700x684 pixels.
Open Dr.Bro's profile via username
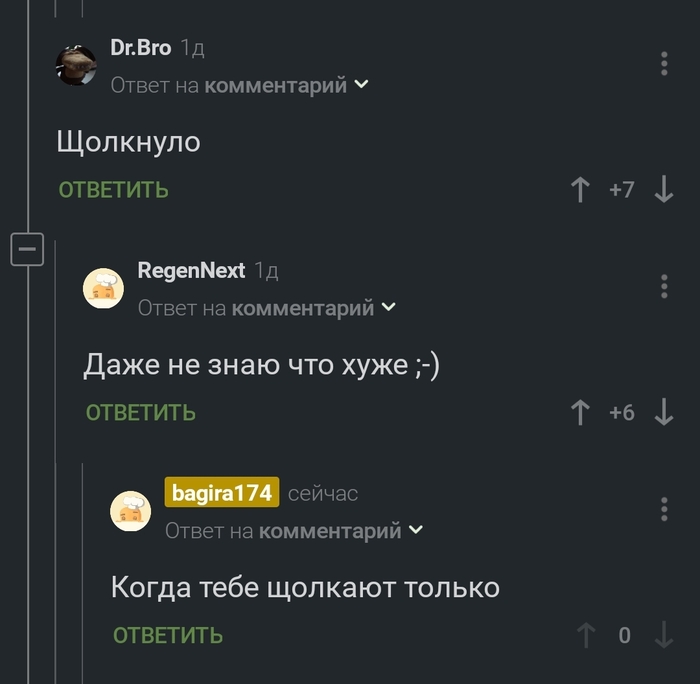[x=140, y=48]
